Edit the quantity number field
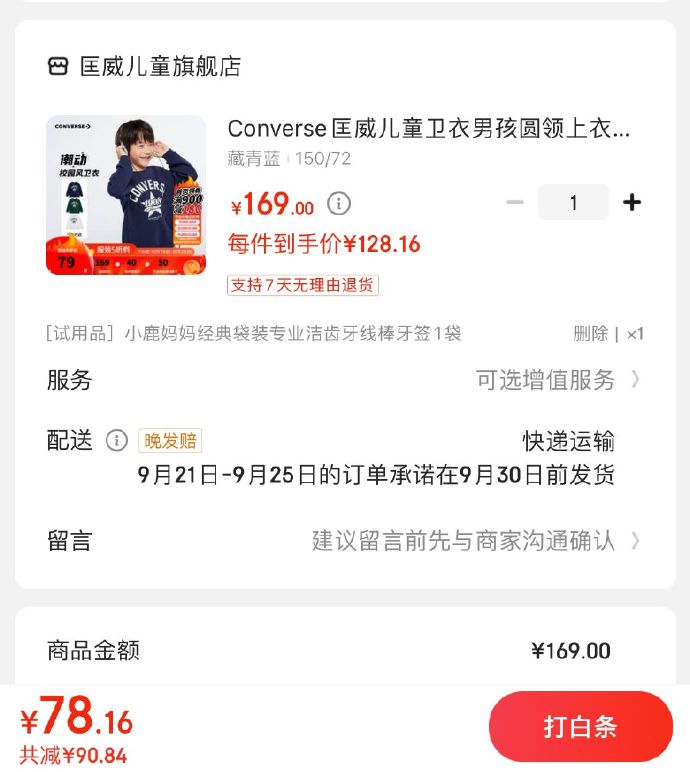 pos(573,203)
